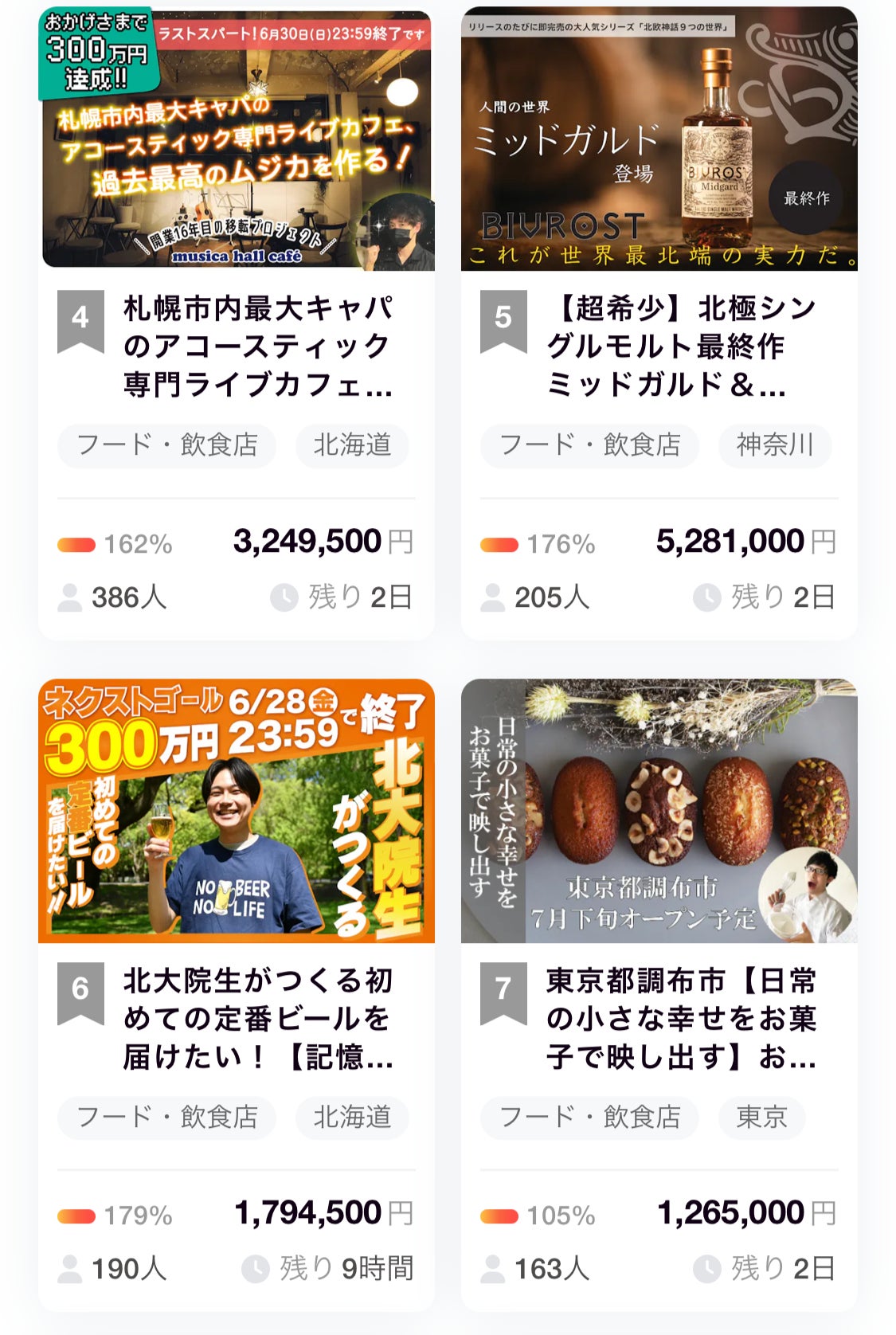Tap フード・飲食店 chip on the live cafe card
The image size is (896, 1335).
pyautogui.click(x=167, y=444)
